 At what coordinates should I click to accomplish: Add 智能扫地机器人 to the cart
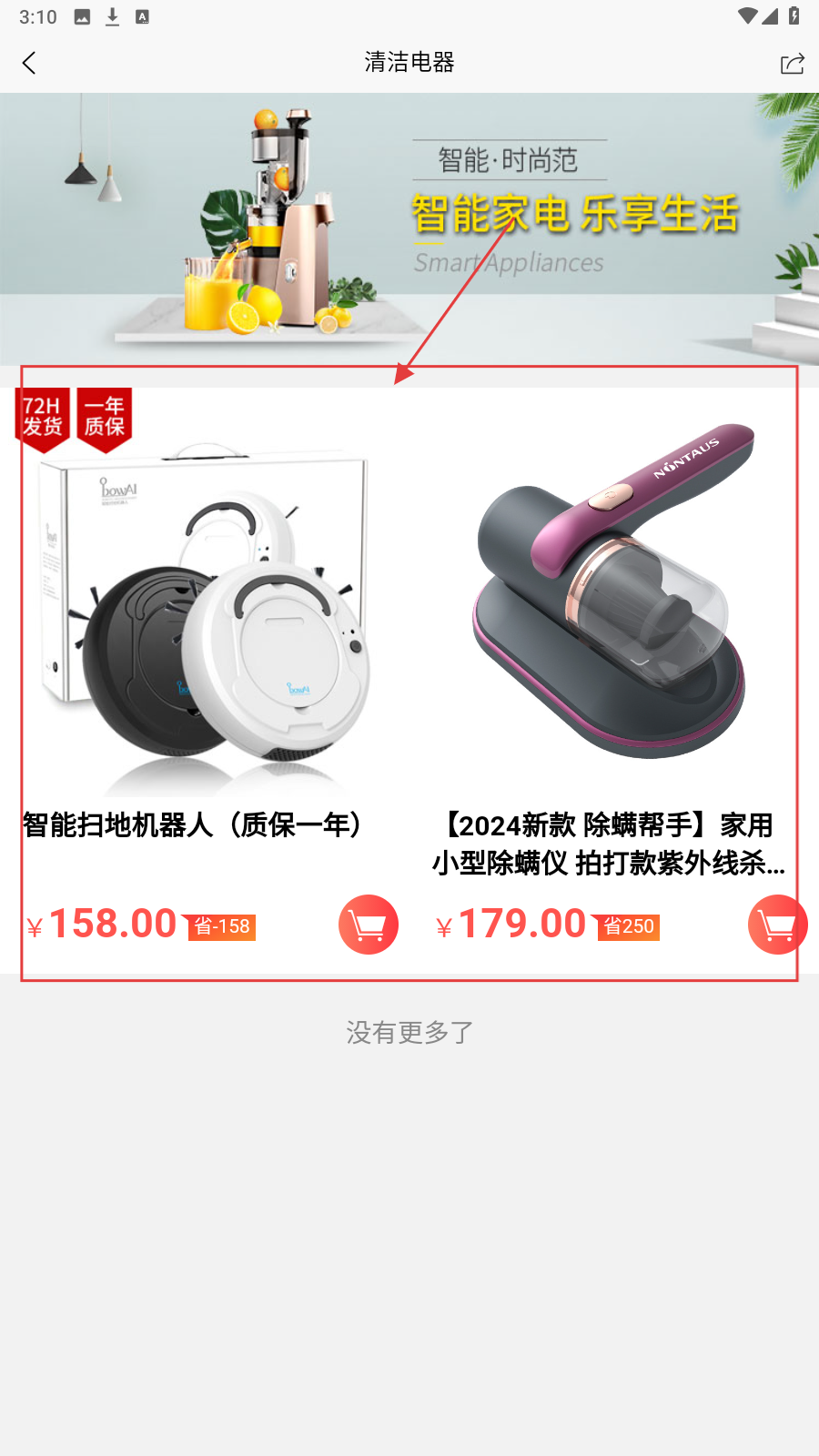(x=368, y=925)
